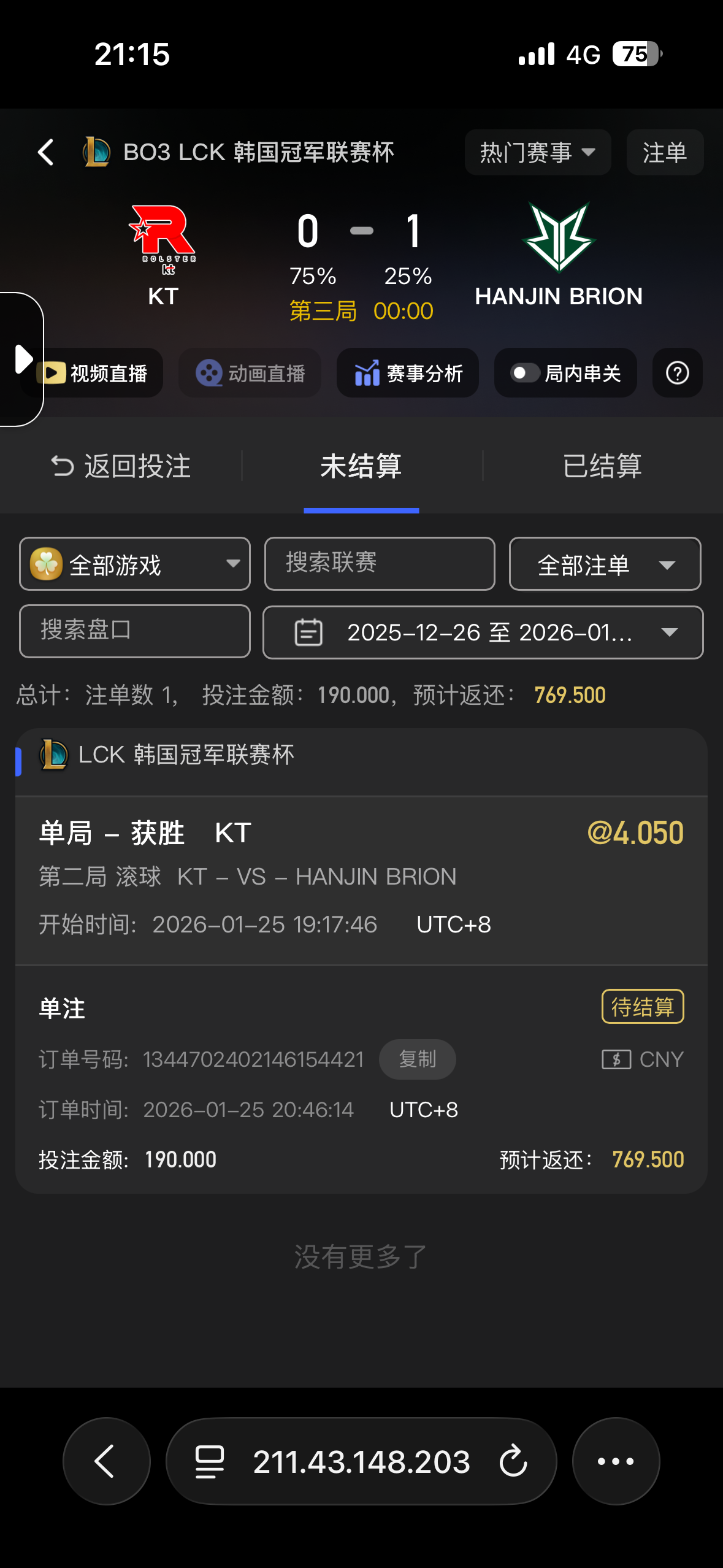Expand the 全部注单 dropdown
The image size is (723, 1568).
(x=605, y=564)
